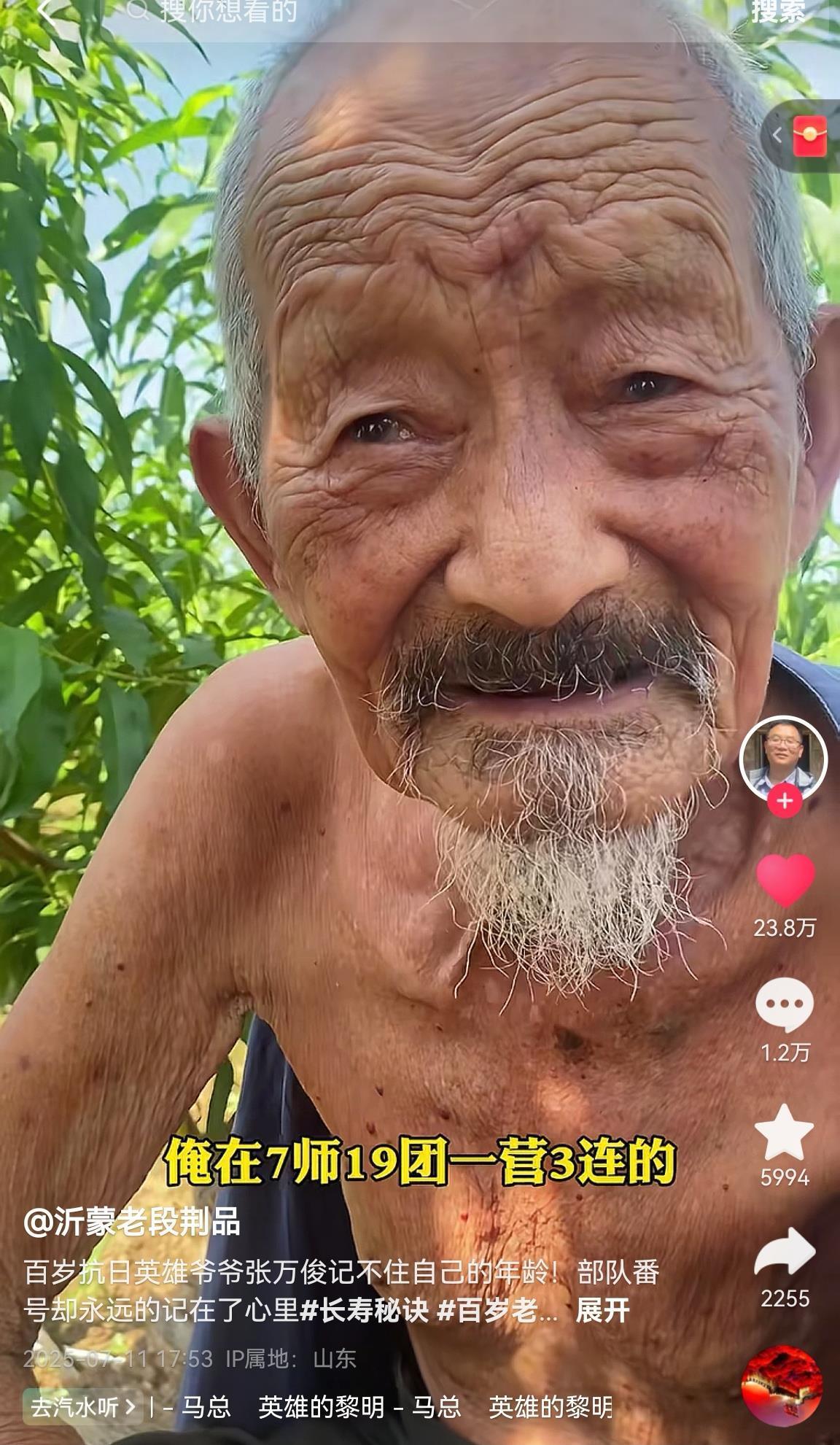Open the comments bubble
This screenshot has width=840, height=1445.
pos(785,1005)
